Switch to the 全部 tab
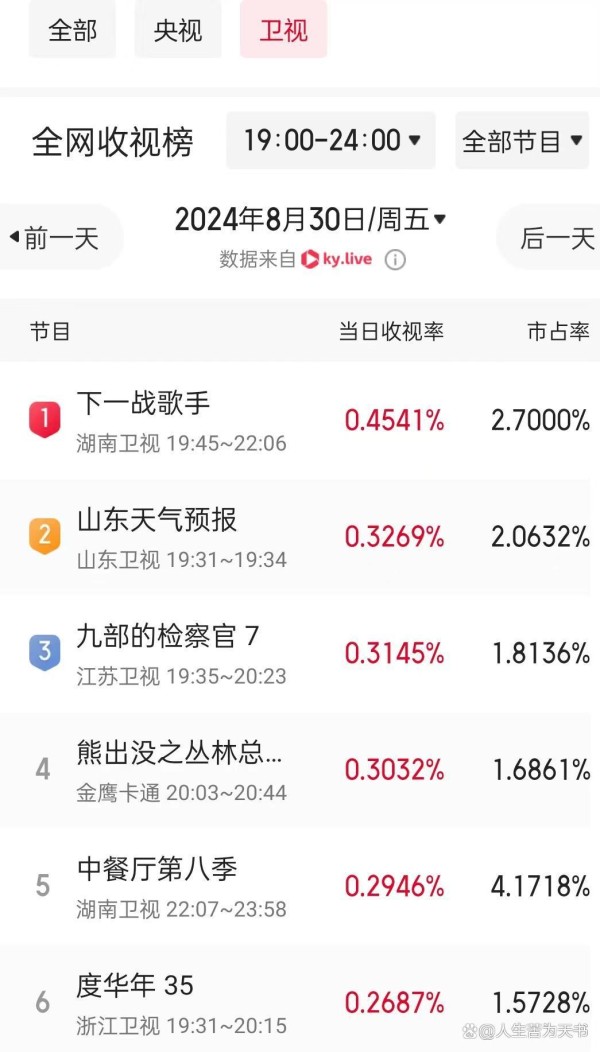Viewport: 600px width, 1052px height. (72, 30)
